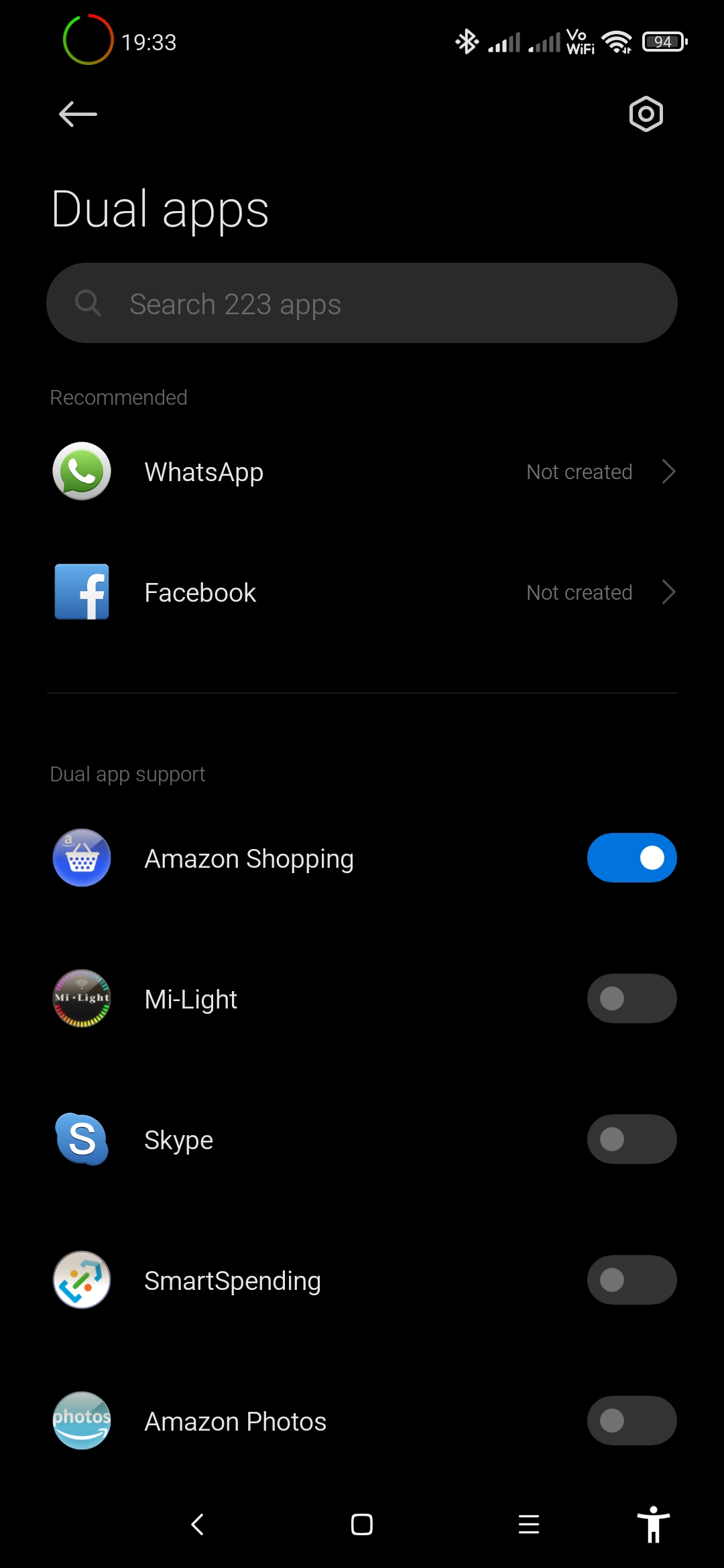Go back using the top arrow
The image size is (724, 1568).
tap(78, 114)
